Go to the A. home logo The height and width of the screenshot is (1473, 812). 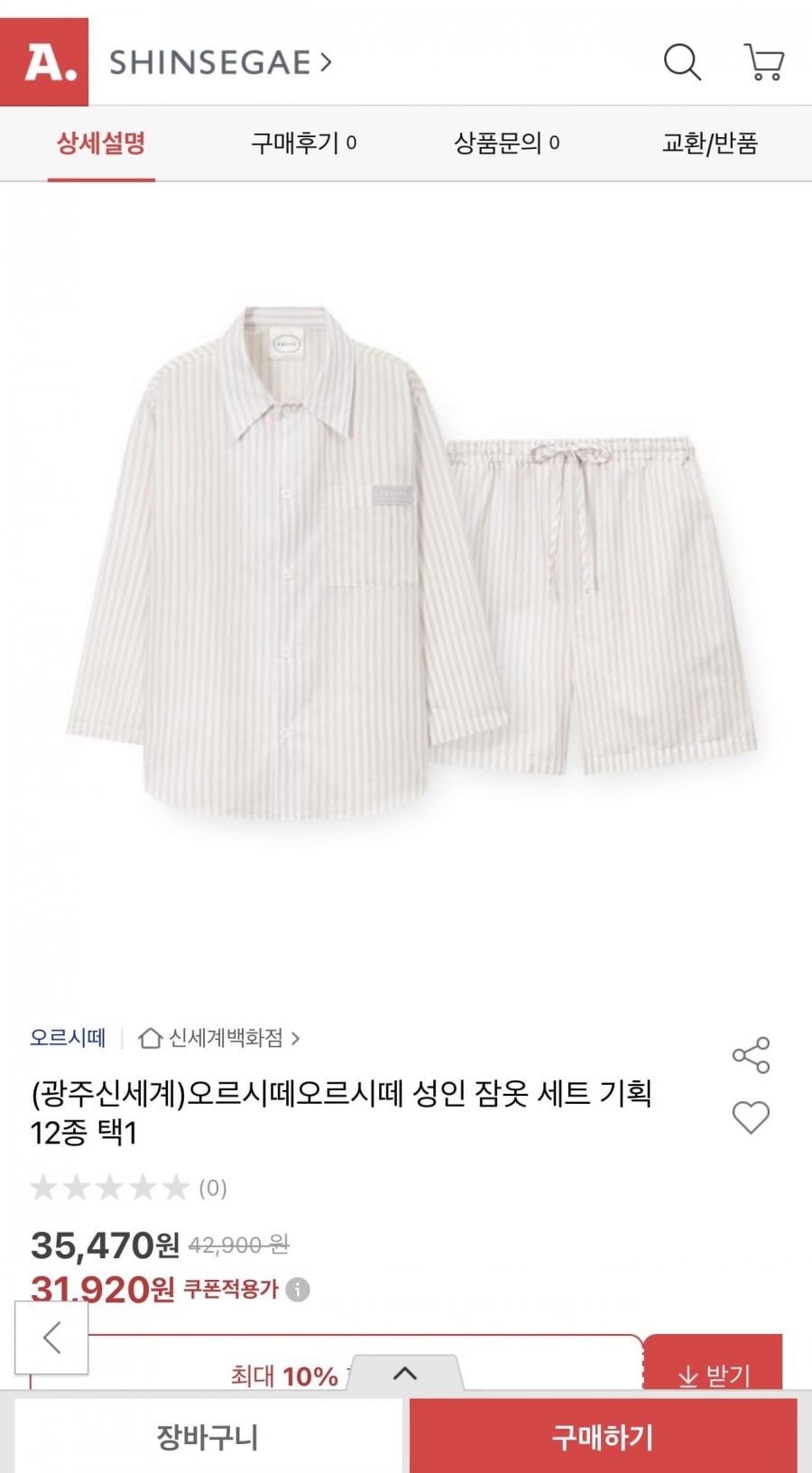[45, 62]
